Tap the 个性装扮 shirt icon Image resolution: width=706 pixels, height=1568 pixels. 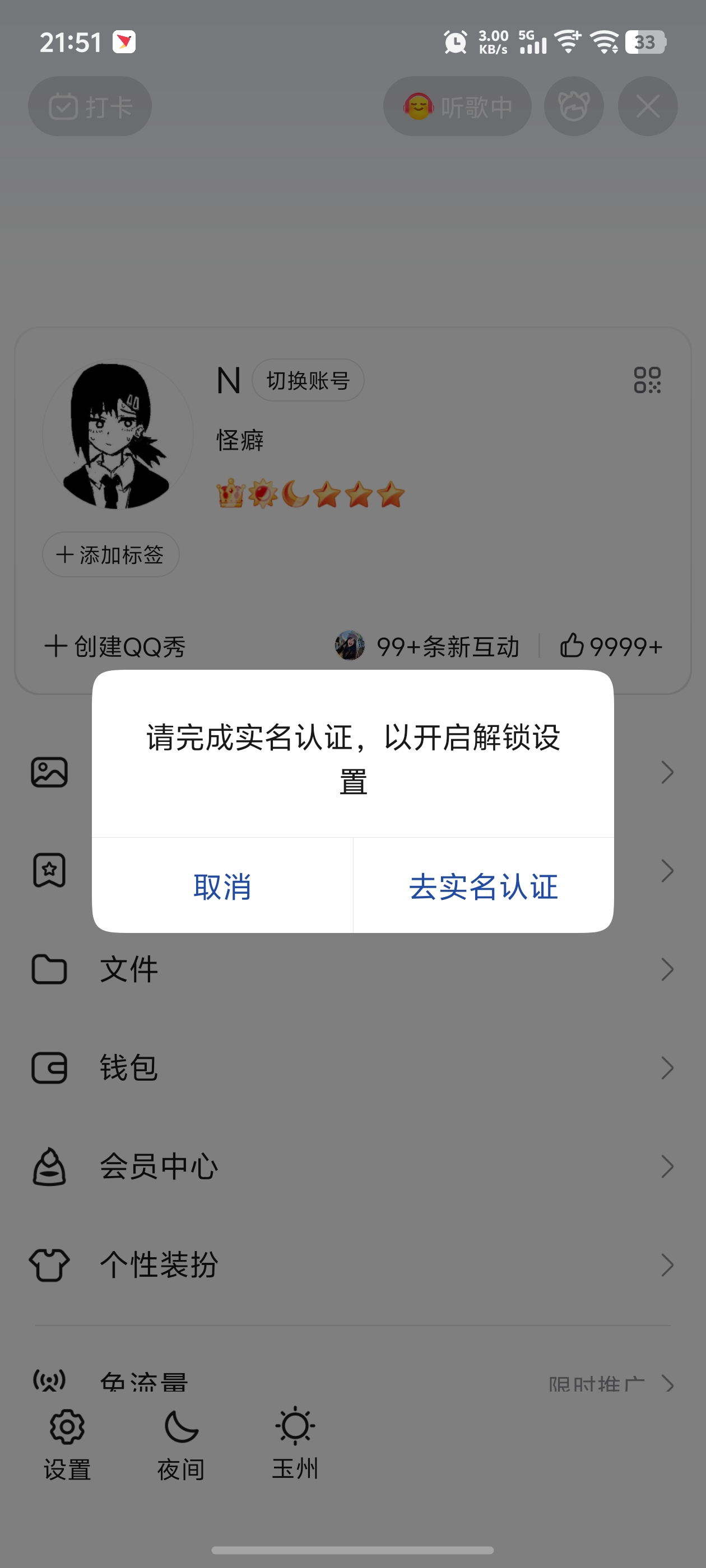[49, 1266]
